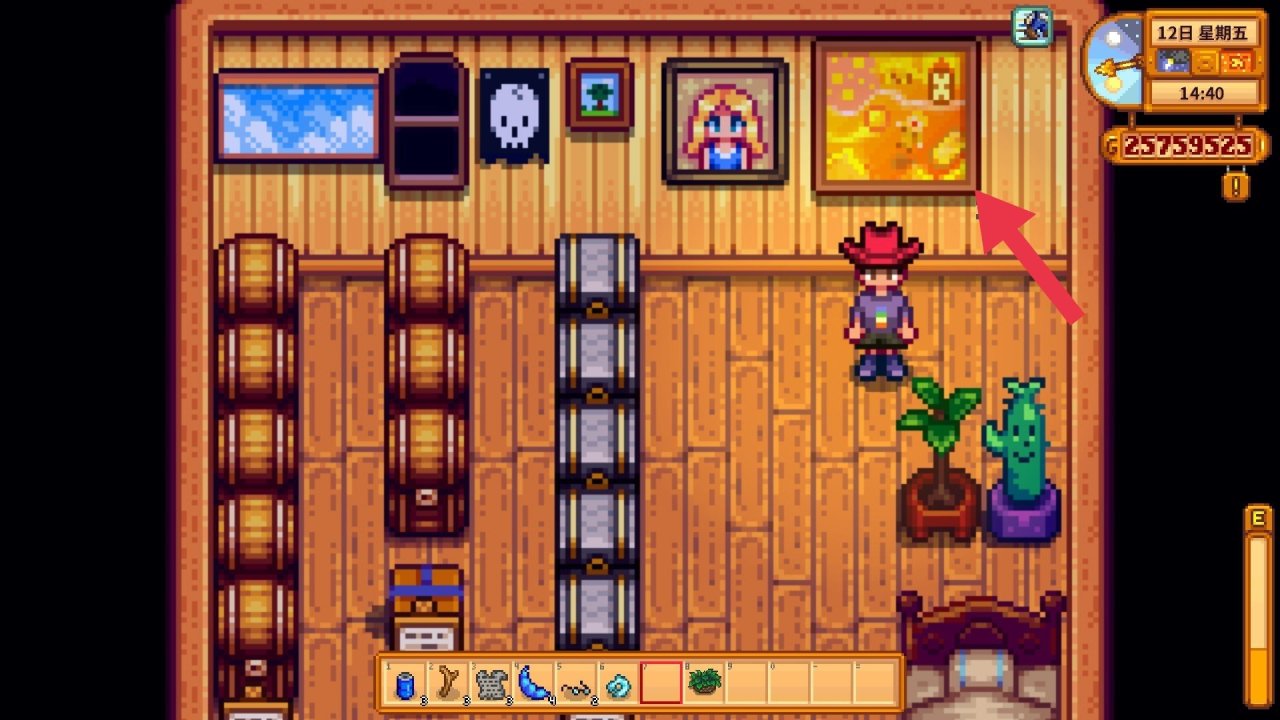Screen dimensions: 1280x720
Task: Select the gray soggy newspaper in slot 3
Action: (x=490, y=684)
